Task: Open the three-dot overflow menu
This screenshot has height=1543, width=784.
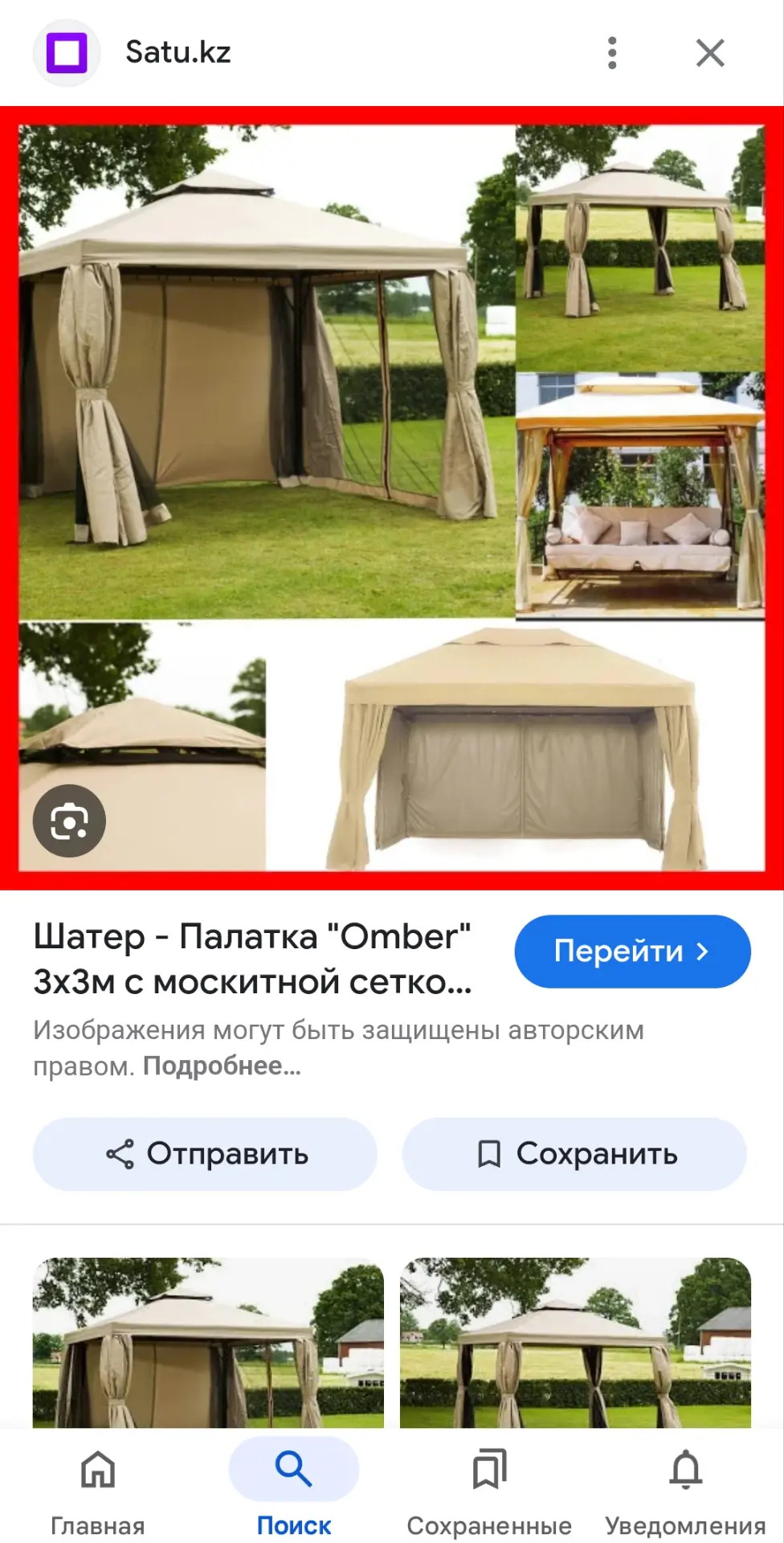Action: pyautogui.click(x=612, y=53)
